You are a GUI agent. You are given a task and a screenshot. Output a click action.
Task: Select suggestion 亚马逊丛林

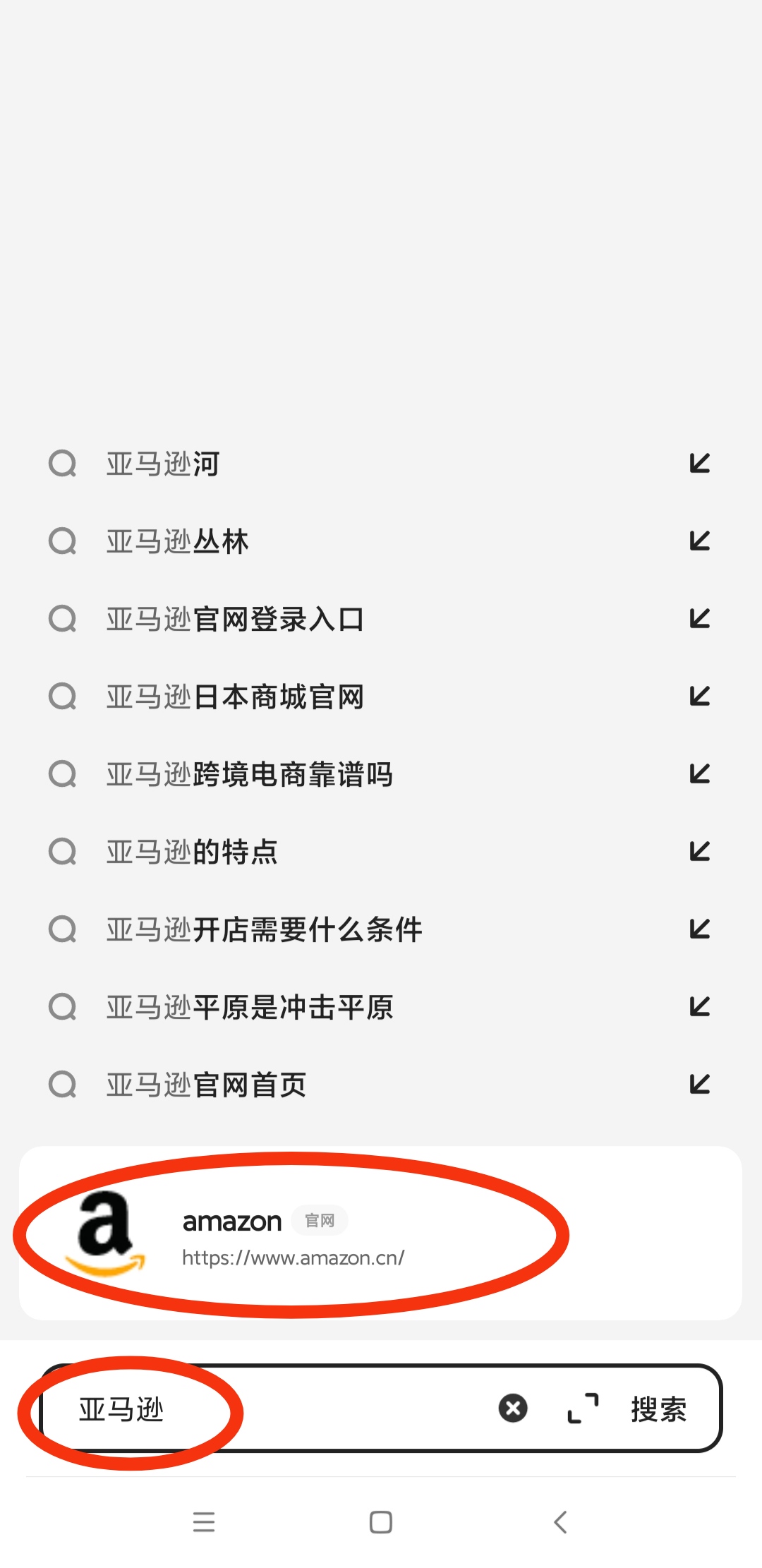click(178, 542)
